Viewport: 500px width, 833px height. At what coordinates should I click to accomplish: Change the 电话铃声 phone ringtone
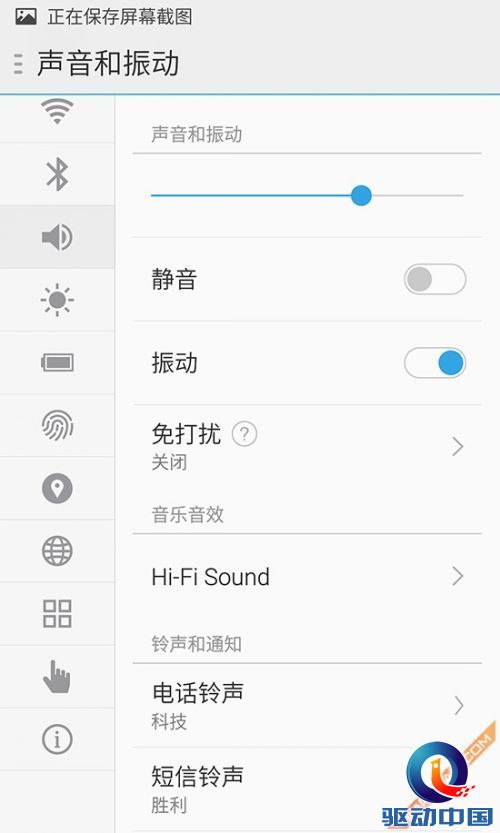pos(307,706)
